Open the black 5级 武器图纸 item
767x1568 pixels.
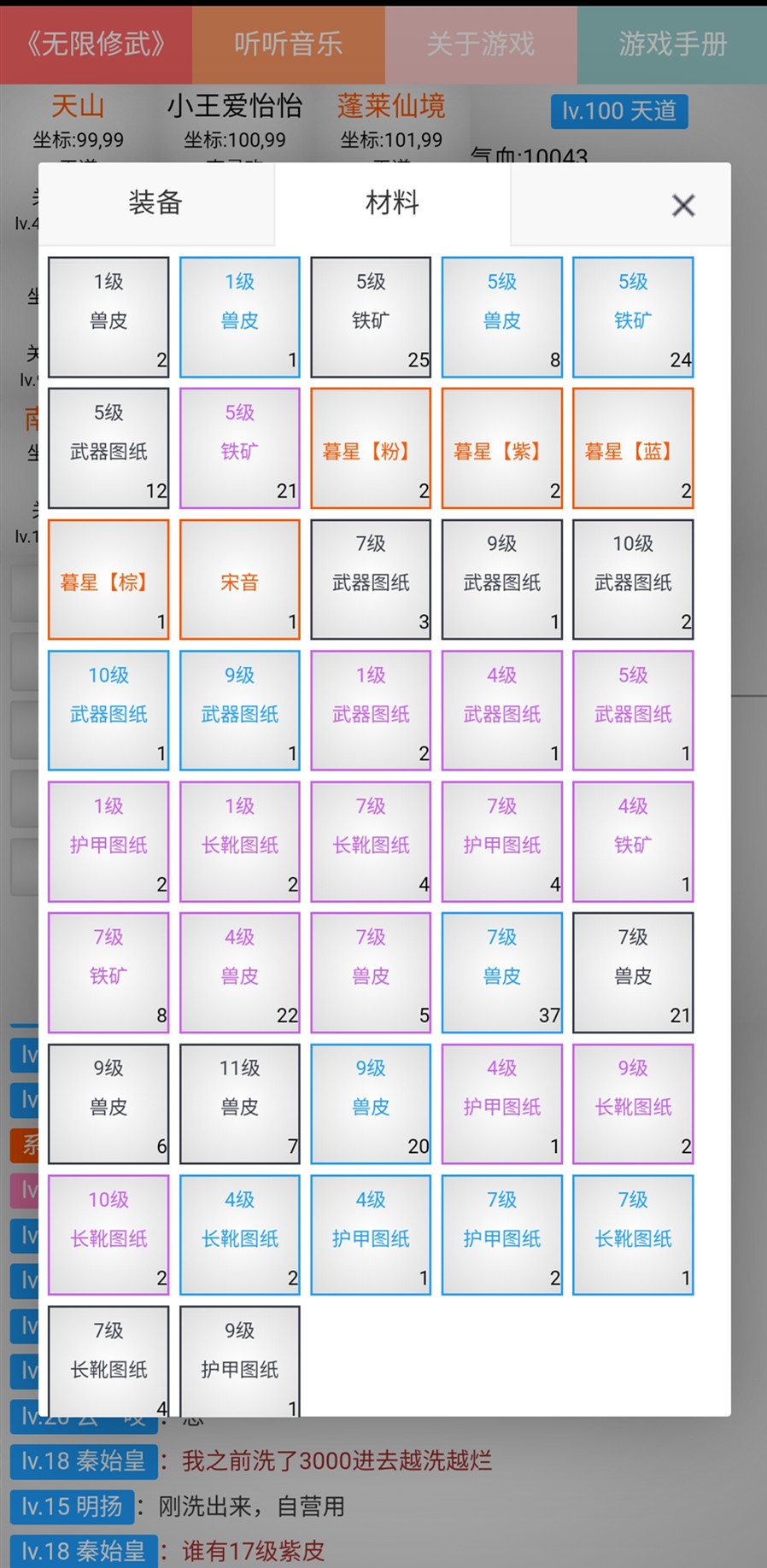point(108,449)
